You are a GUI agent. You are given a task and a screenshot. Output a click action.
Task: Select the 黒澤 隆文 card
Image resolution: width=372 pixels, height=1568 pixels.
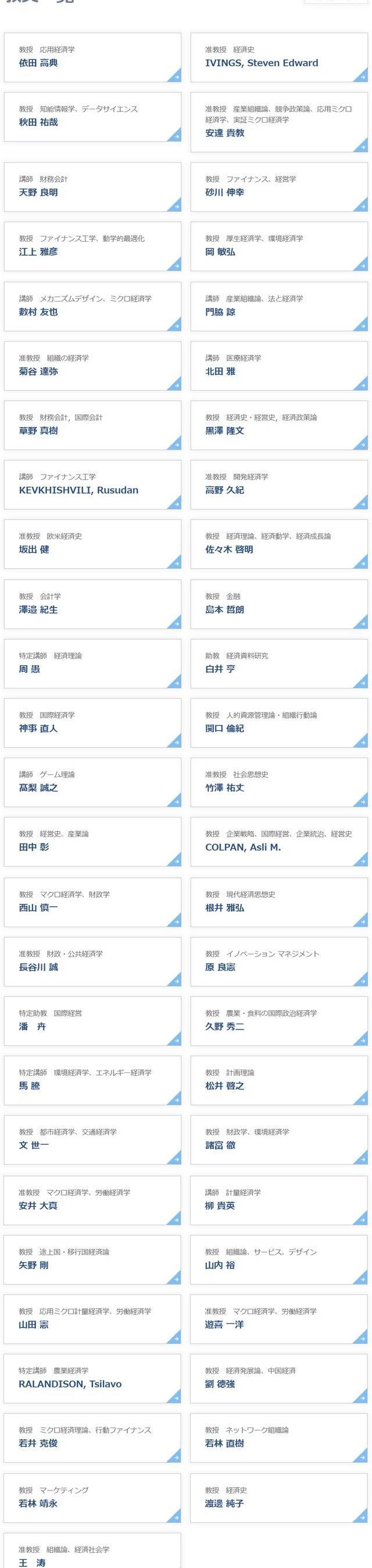coord(279,425)
